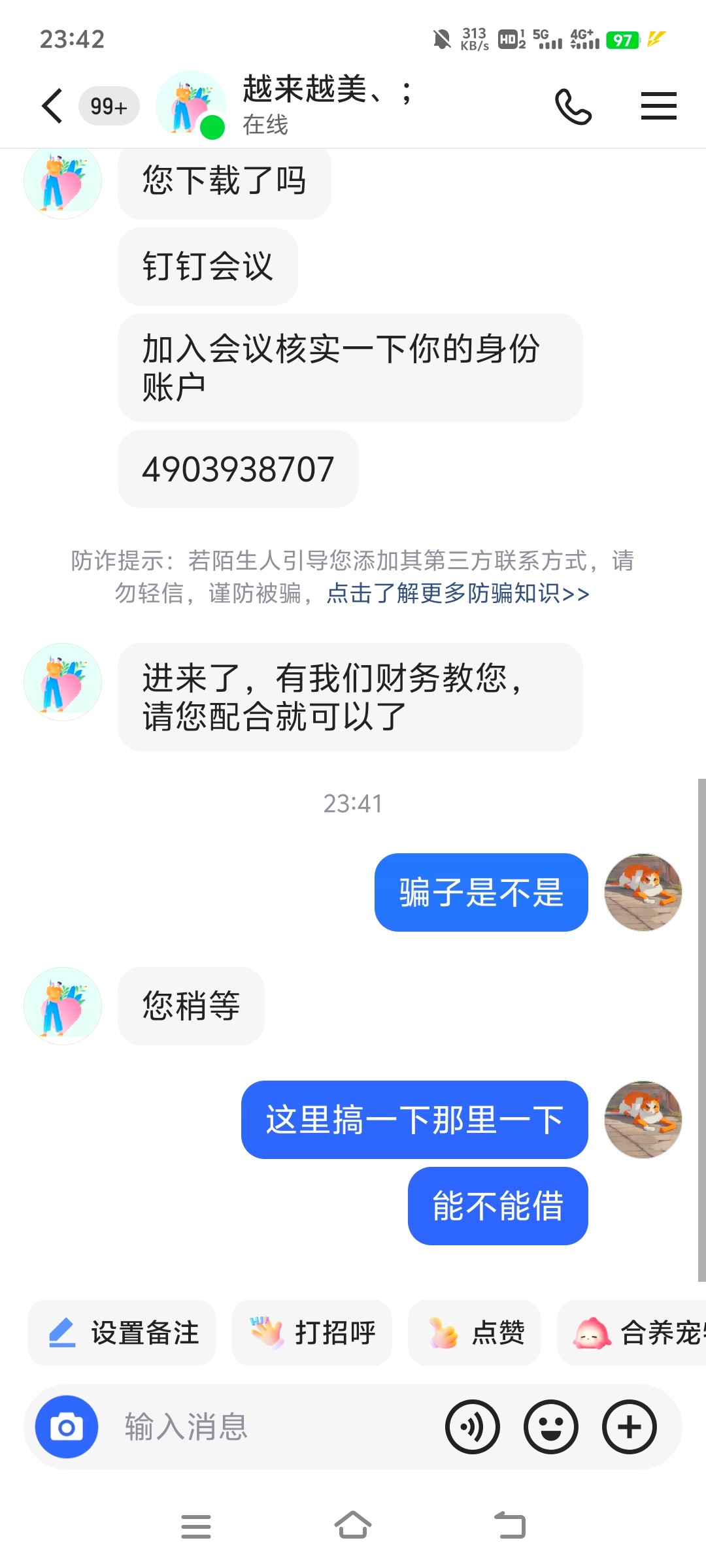Tap the system home button
The image size is (706, 1568).
[353, 1526]
